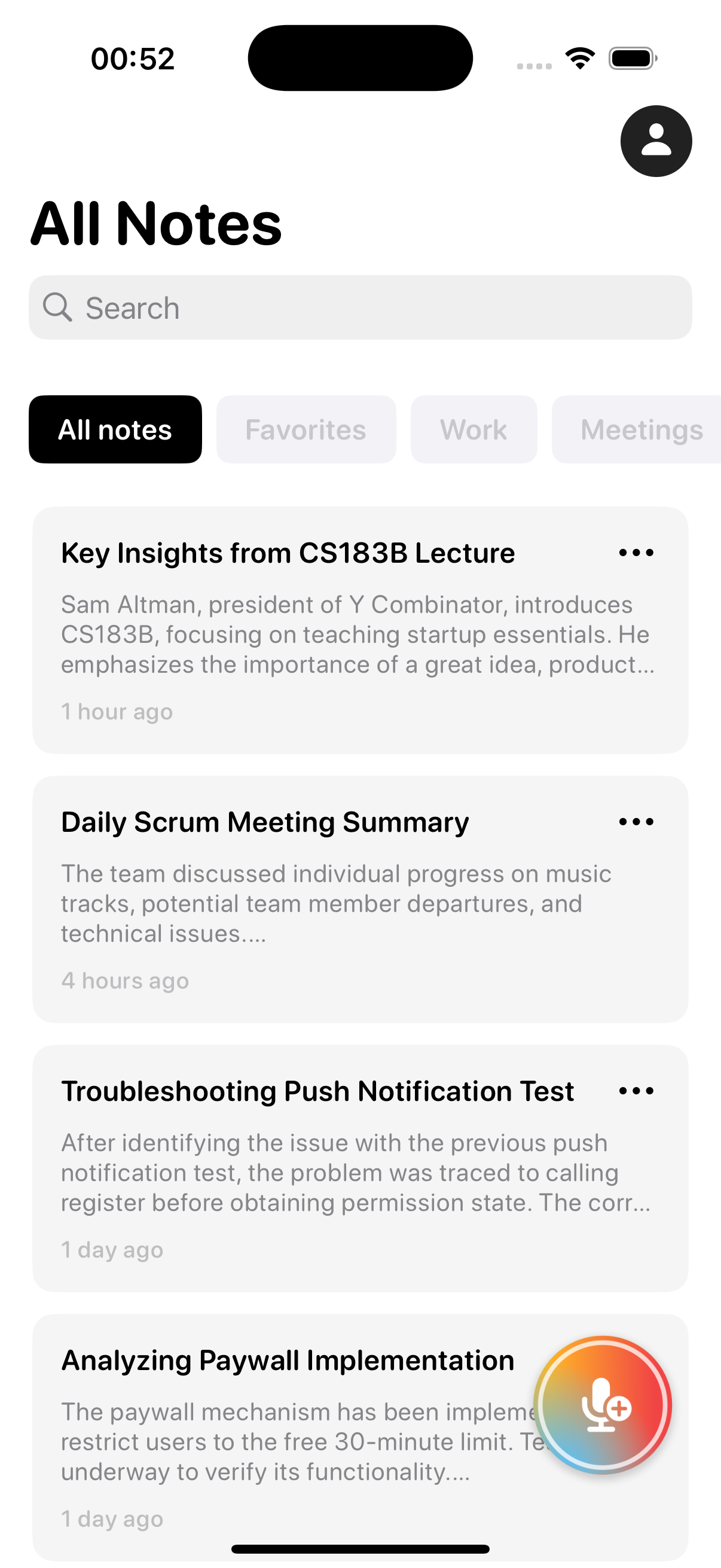View the Analyzing Paywall Implementation note

pyautogui.click(x=288, y=1361)
